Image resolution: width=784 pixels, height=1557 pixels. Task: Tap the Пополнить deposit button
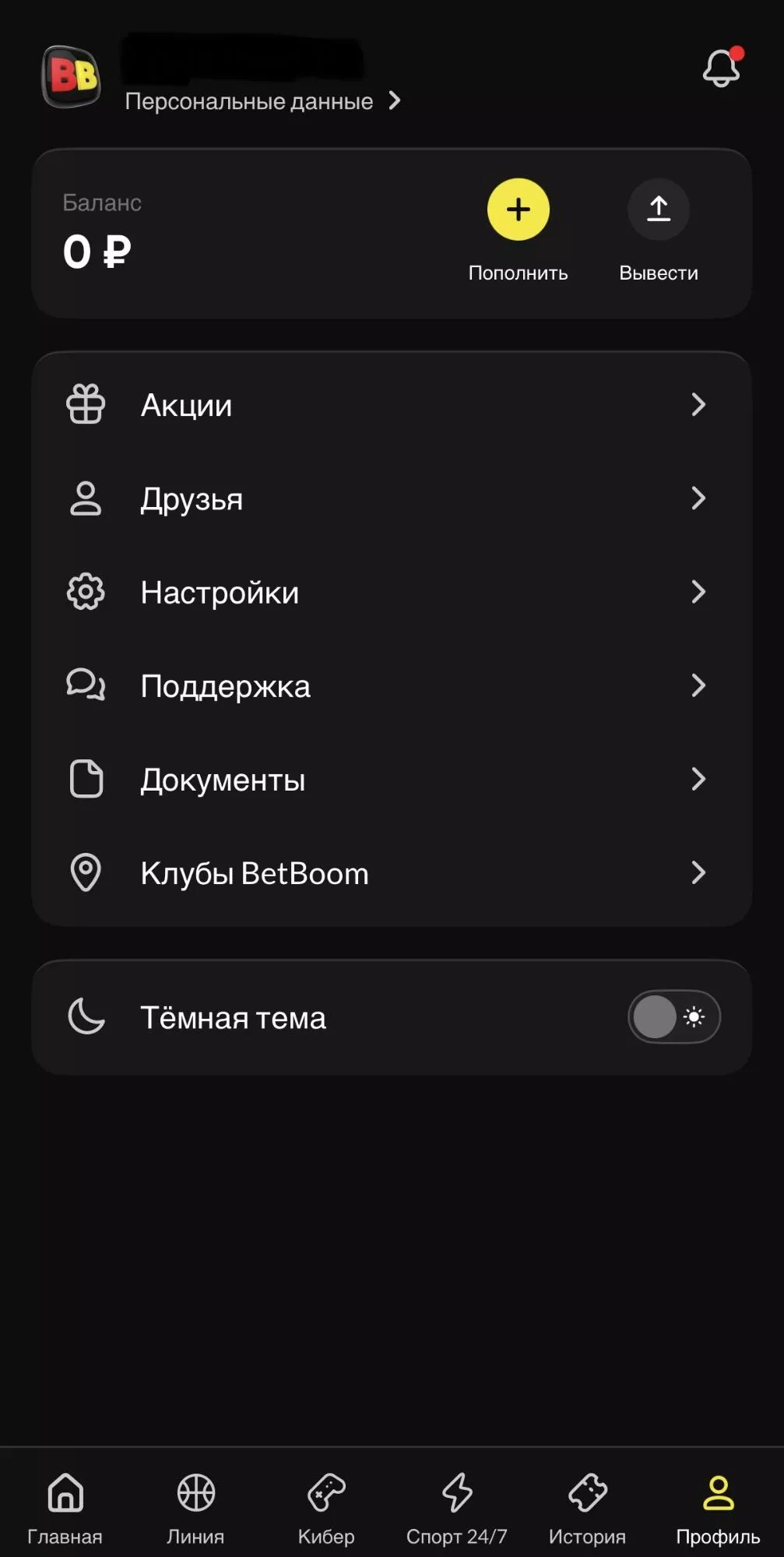pyautogui.click(x=518, y=209)
